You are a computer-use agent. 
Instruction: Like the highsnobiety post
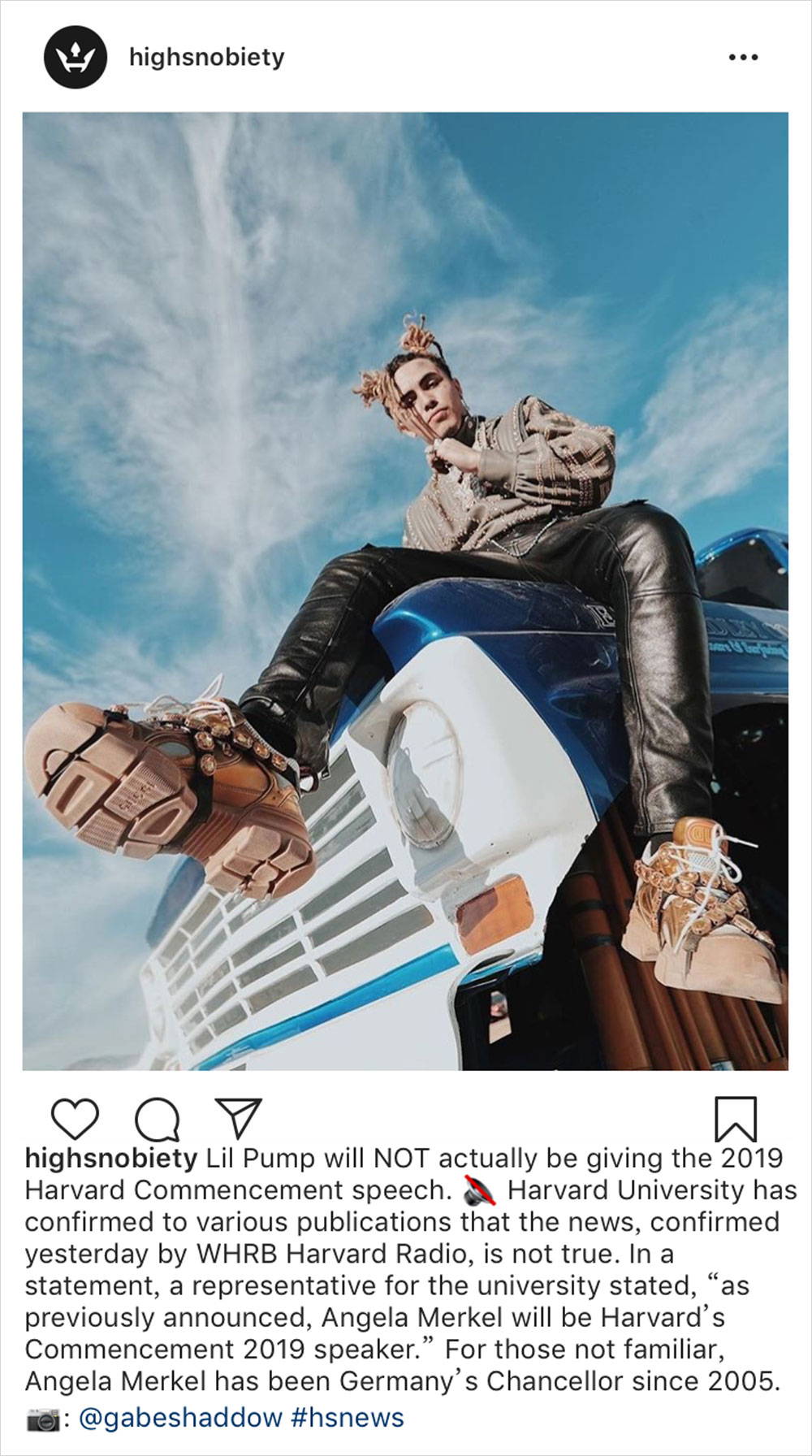[x=75, y=1119]
